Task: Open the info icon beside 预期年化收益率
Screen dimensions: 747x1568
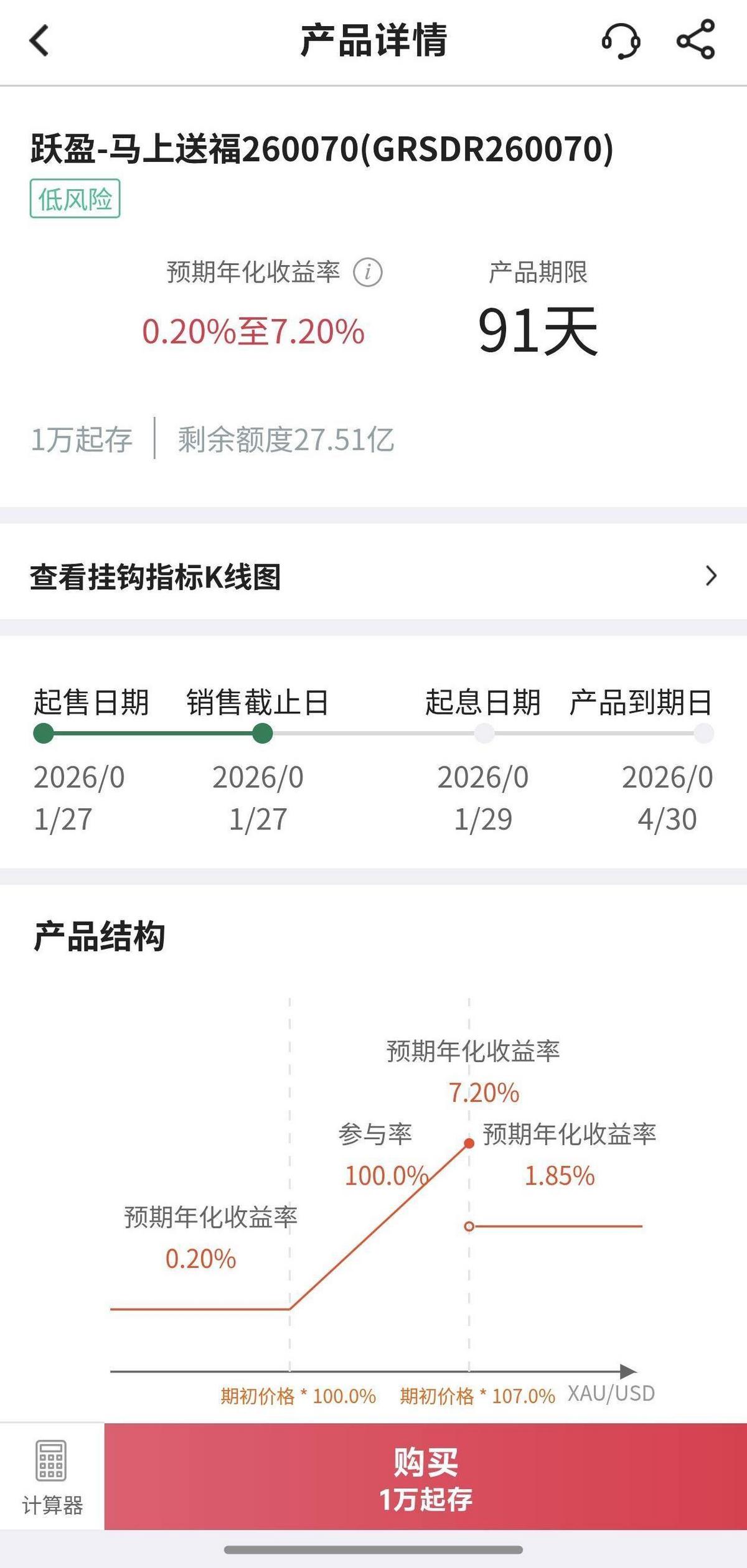Action: coord(367,273)
